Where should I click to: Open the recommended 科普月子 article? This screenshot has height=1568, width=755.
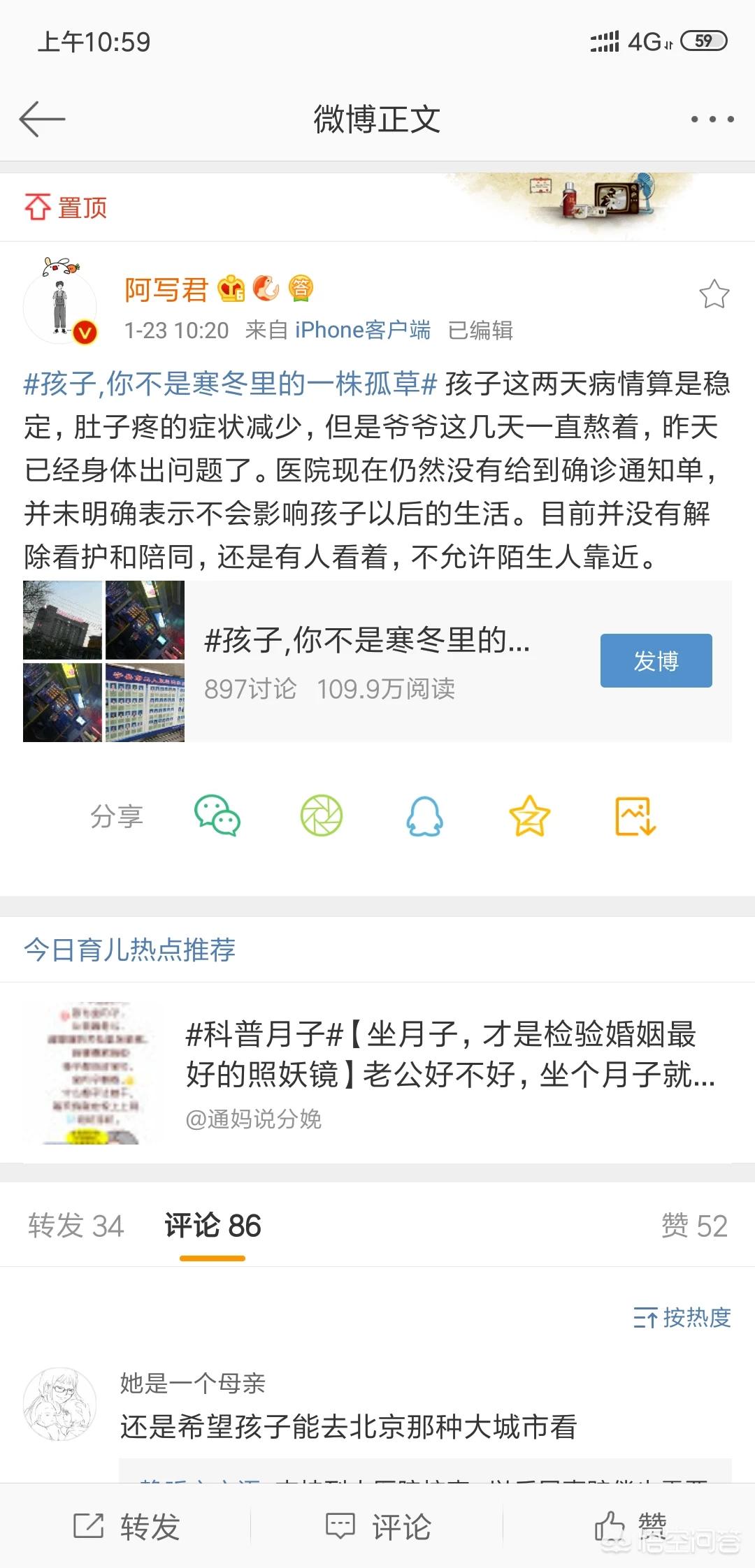tap(377, 1073)
